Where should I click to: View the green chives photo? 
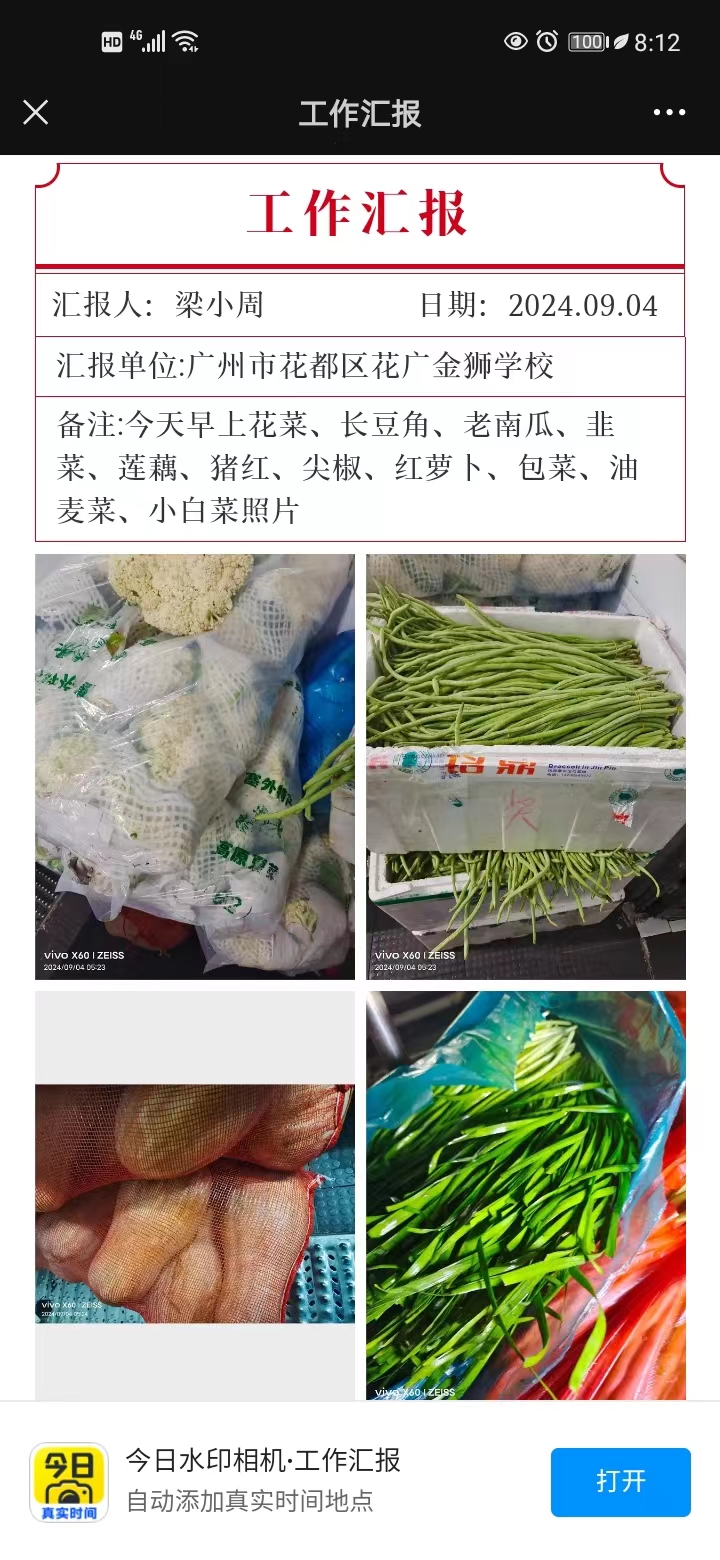(526, 1195)
